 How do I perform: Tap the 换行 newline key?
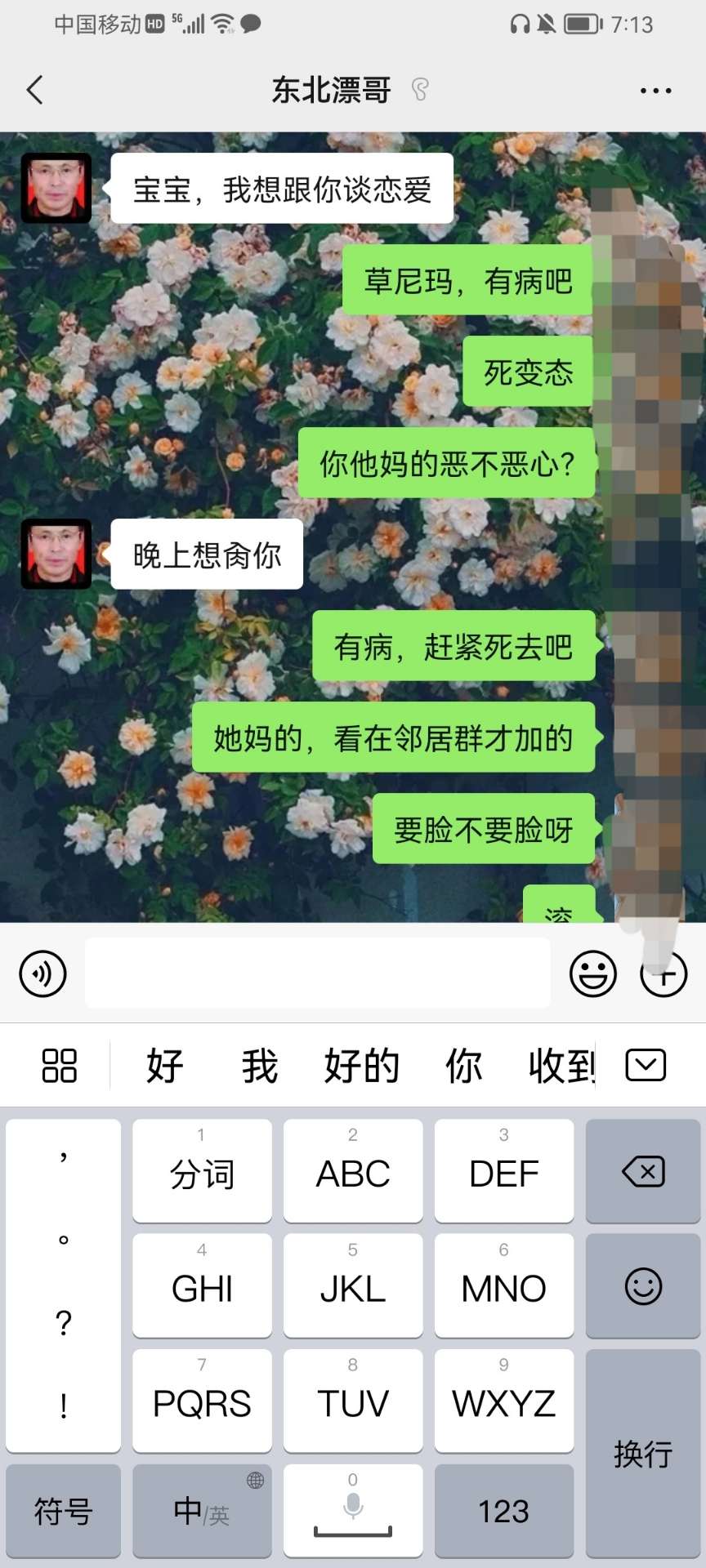pos(643,1454)
